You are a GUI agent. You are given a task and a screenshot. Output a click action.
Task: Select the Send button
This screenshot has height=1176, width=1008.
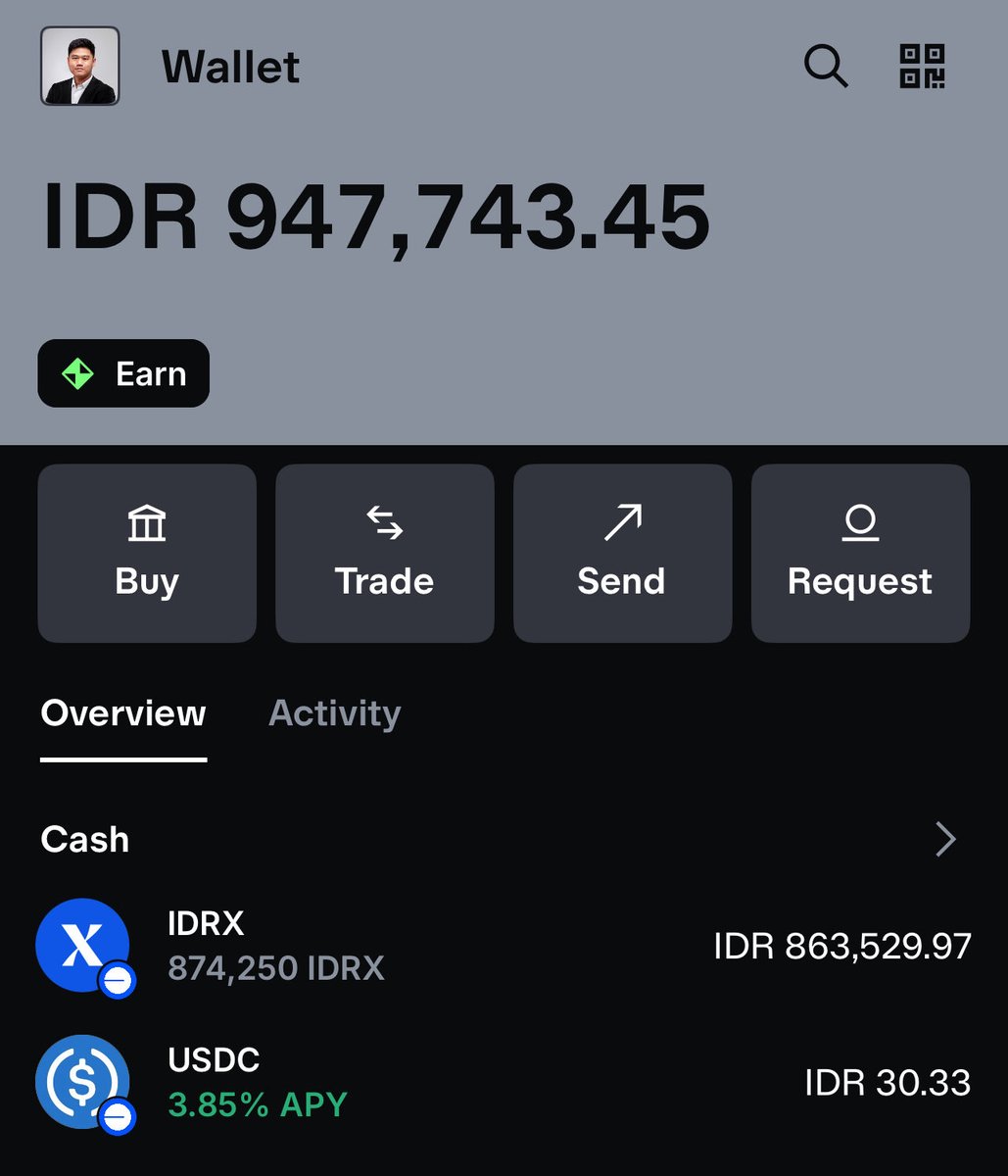(622, 554)
